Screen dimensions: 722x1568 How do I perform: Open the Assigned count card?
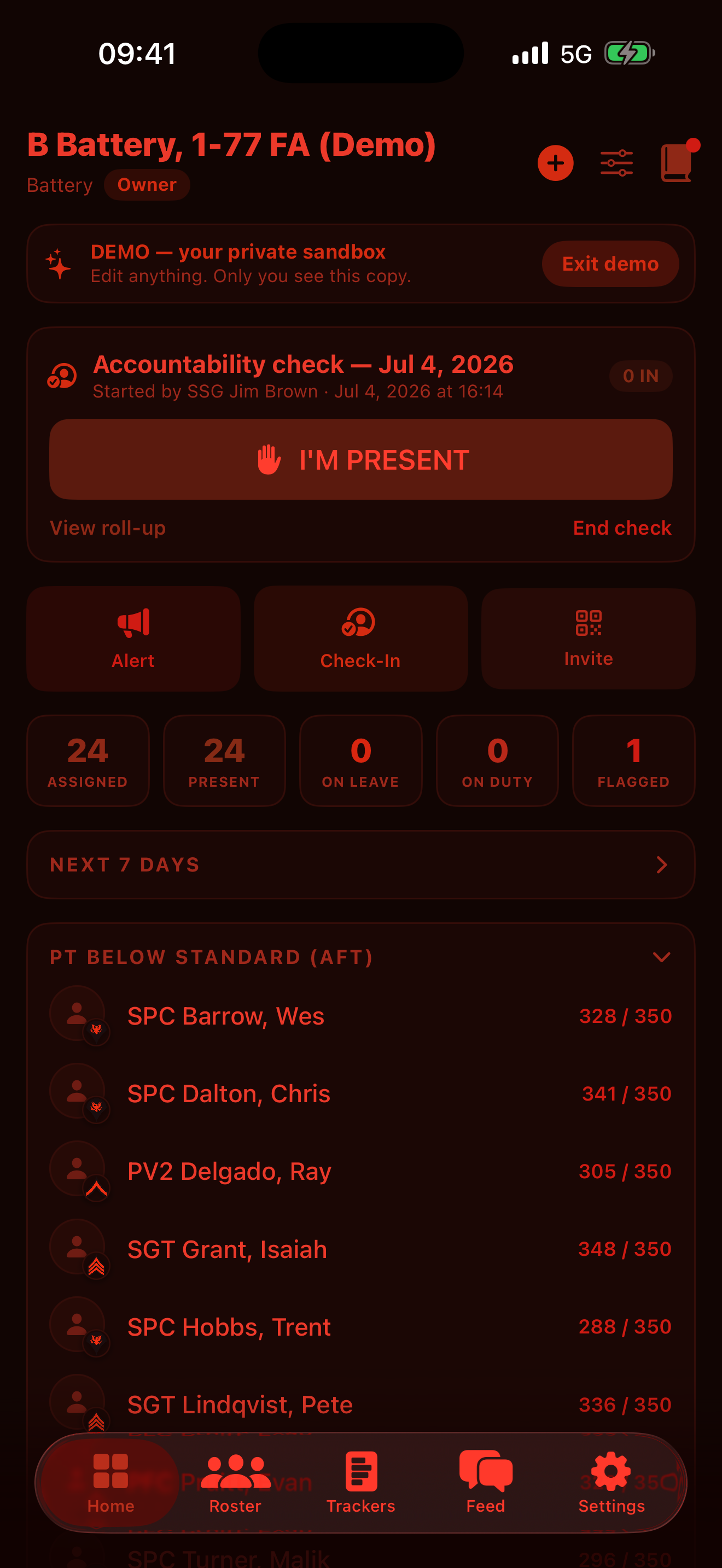click(88, 761)
